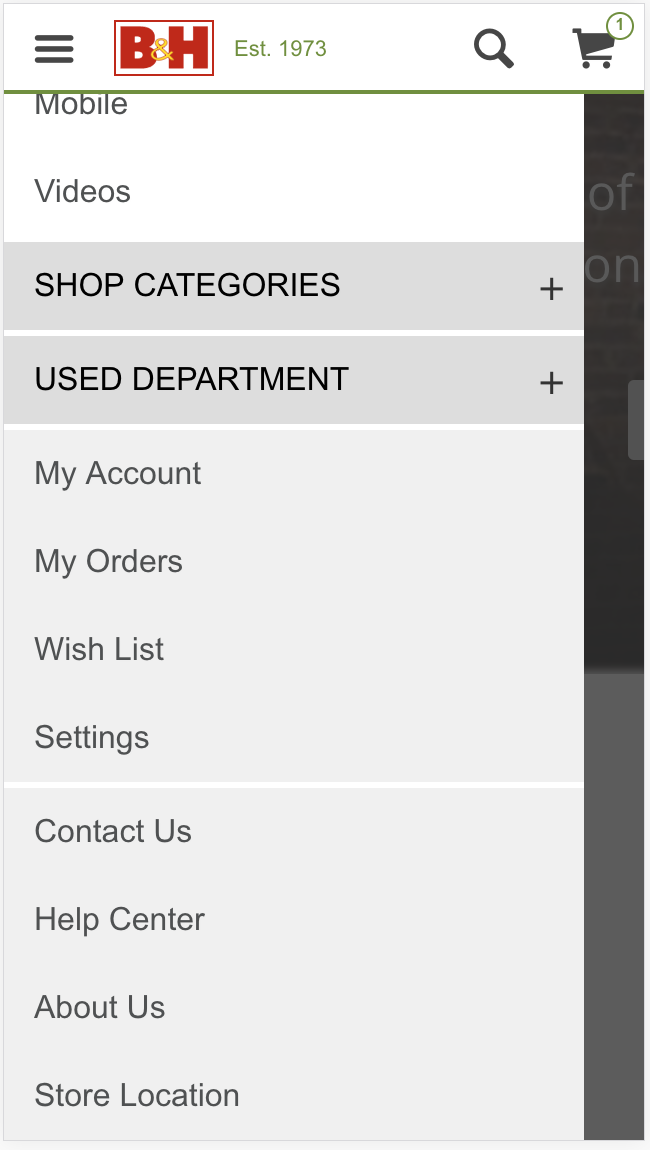Image resolution: width=650 pixels, height=1150 pixels.
Task: Open About Us page
Action: coord(293,1008)
